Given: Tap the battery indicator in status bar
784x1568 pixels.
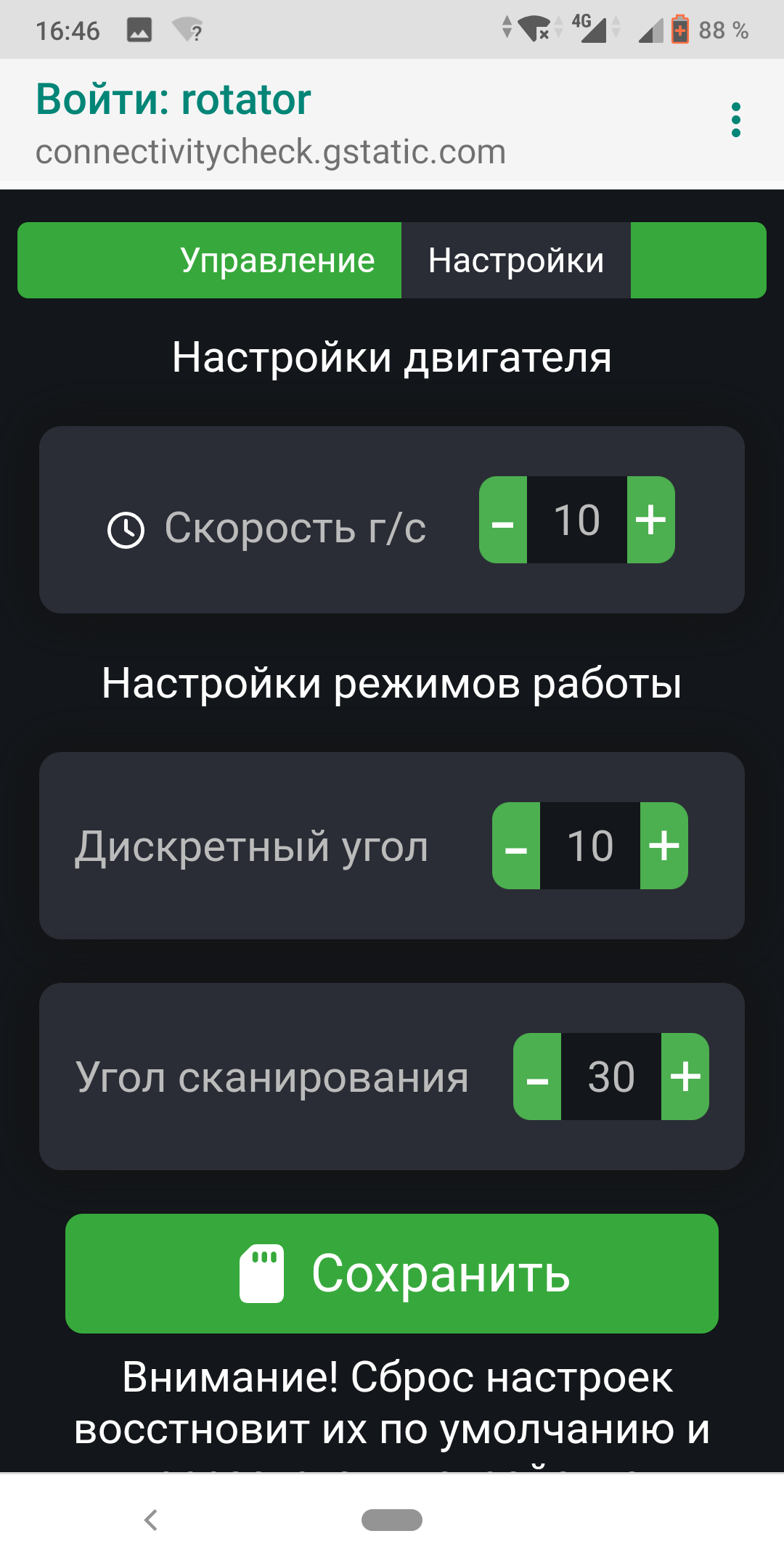Looking at the screenshot, I should (x=681, y=29).
